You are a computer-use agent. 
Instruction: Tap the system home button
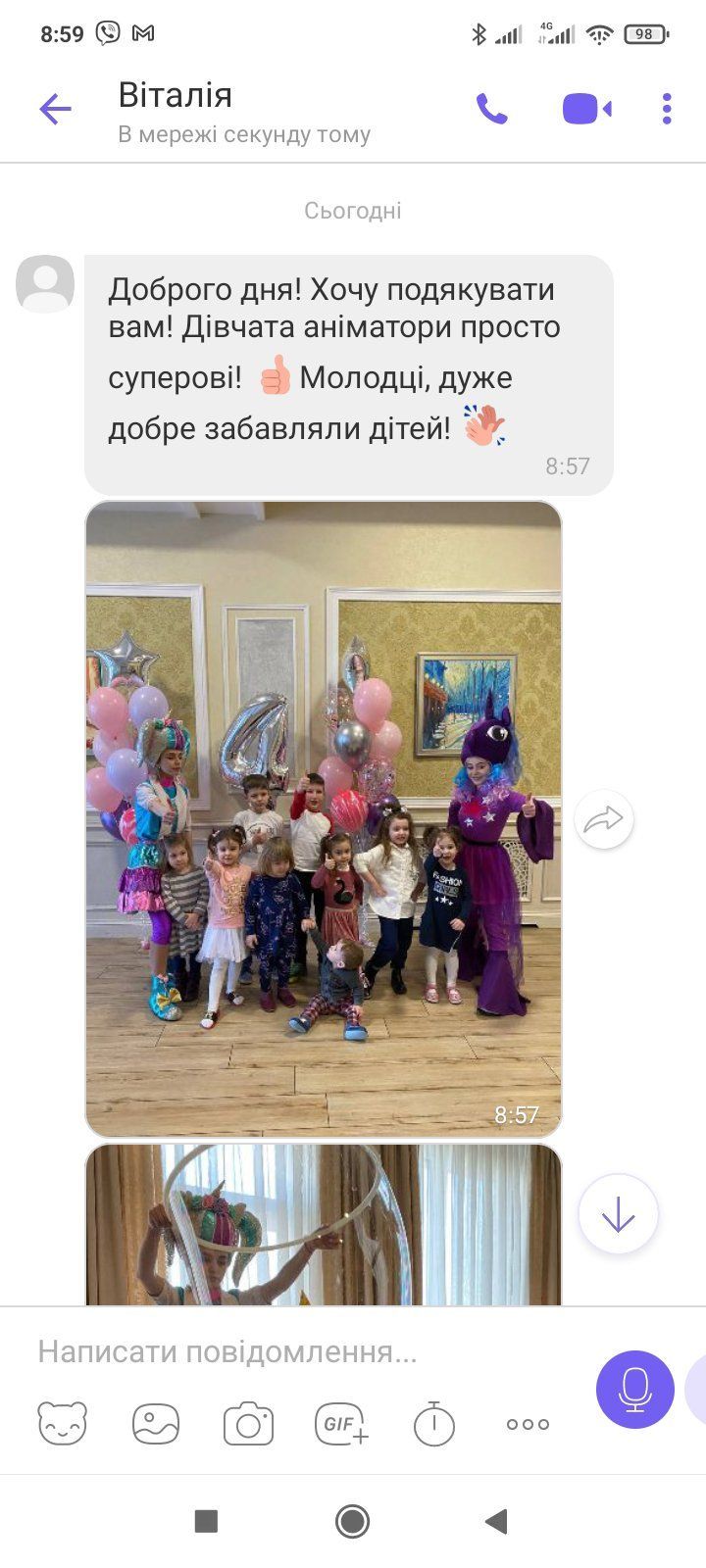point(352,1521)
